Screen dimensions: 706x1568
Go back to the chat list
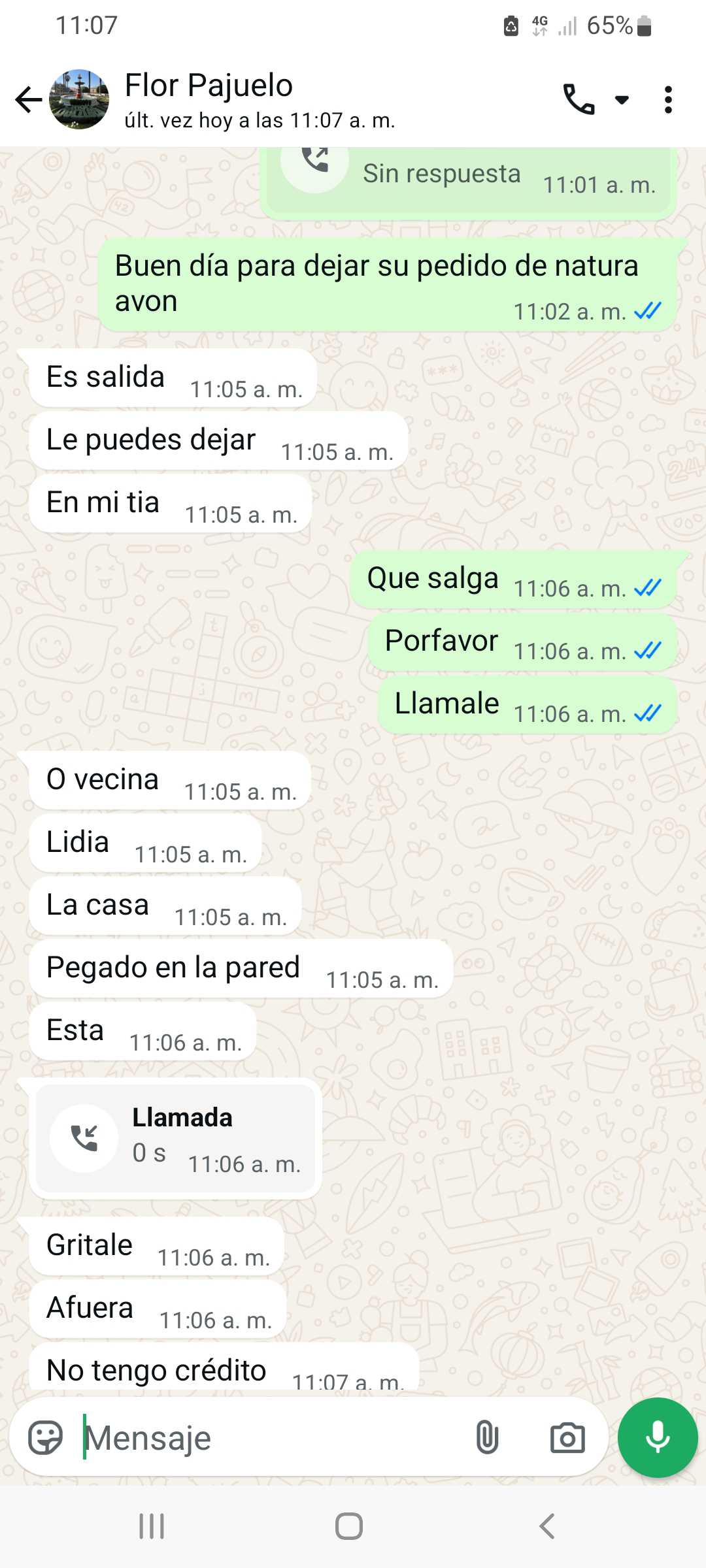click(28, 100)
